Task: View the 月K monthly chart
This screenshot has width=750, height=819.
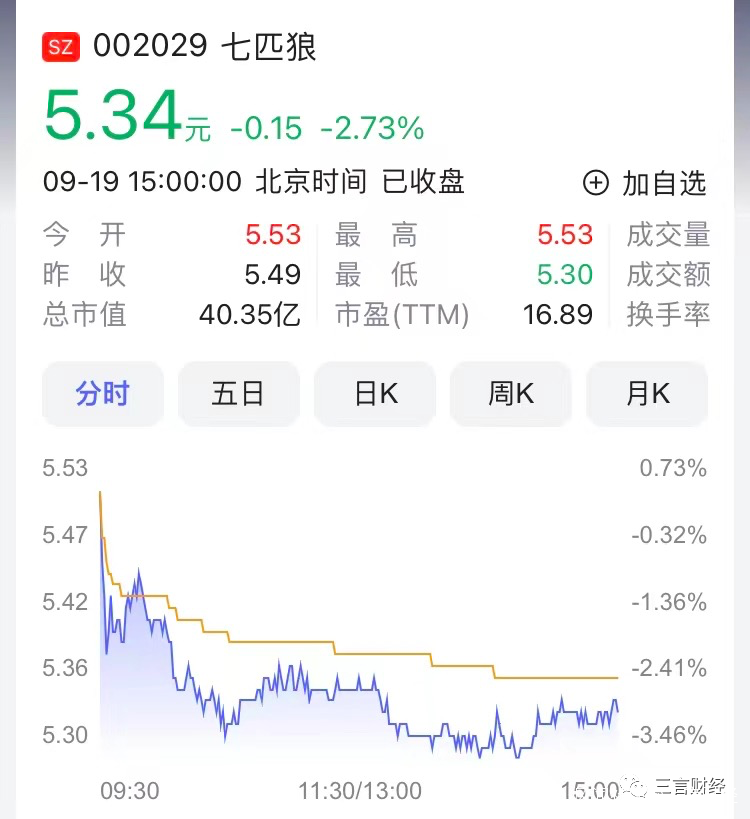Action: click(x=647, y=394)
